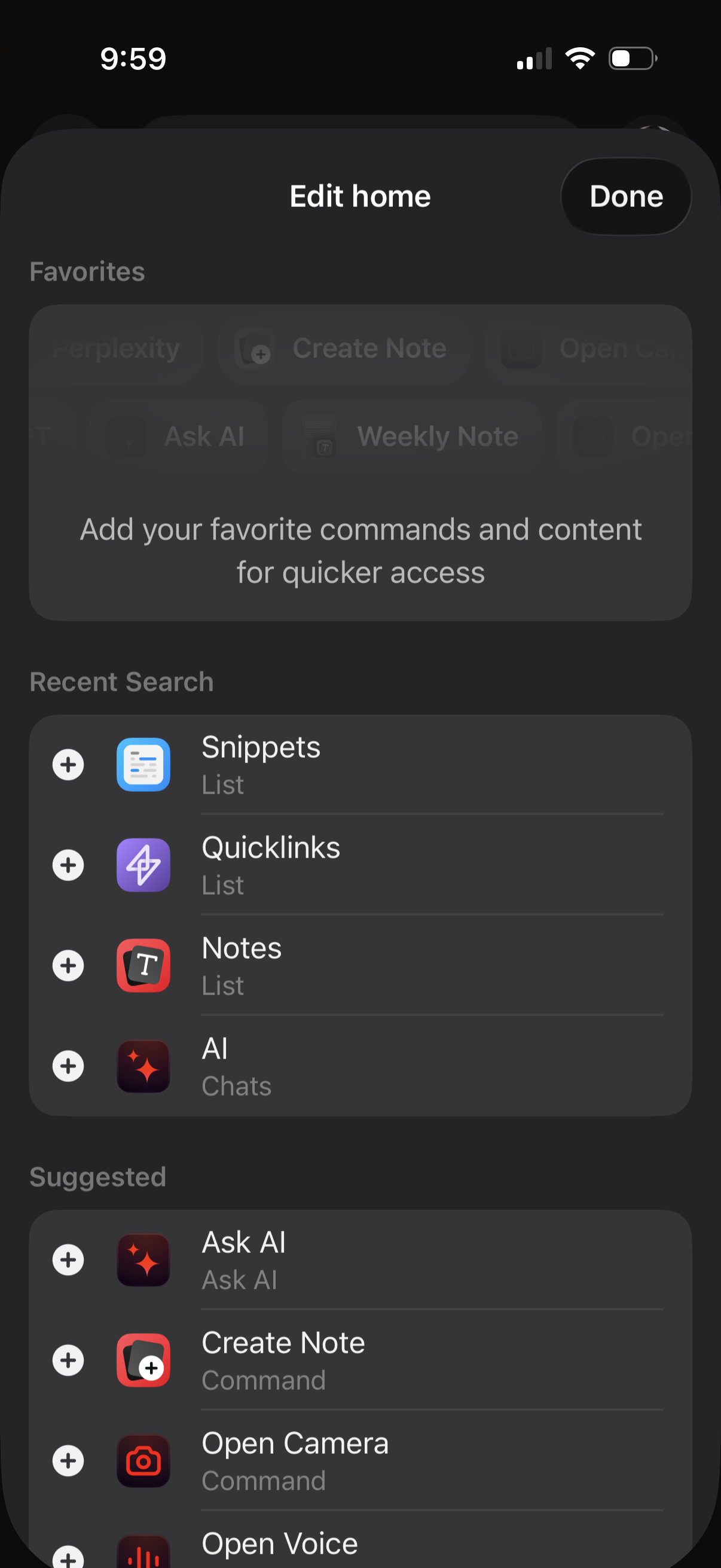Add Notes list to favorites

68,966
